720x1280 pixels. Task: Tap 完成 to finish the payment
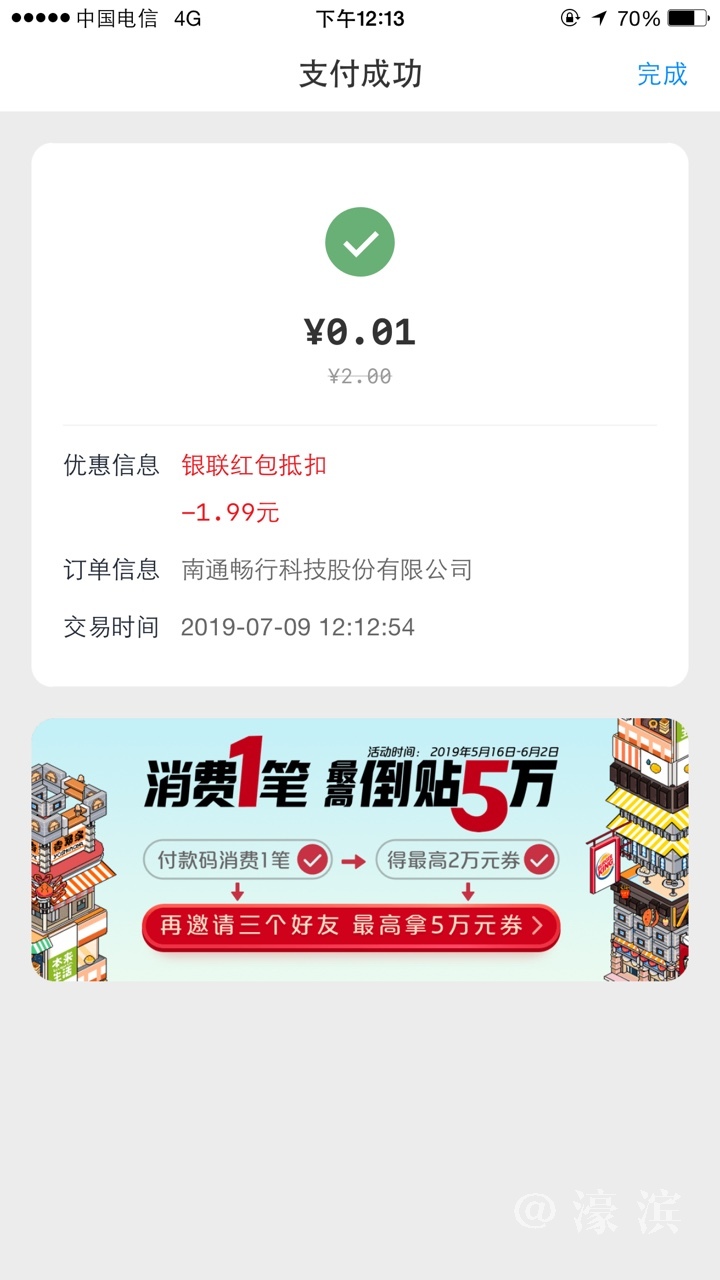coord(662,74)
